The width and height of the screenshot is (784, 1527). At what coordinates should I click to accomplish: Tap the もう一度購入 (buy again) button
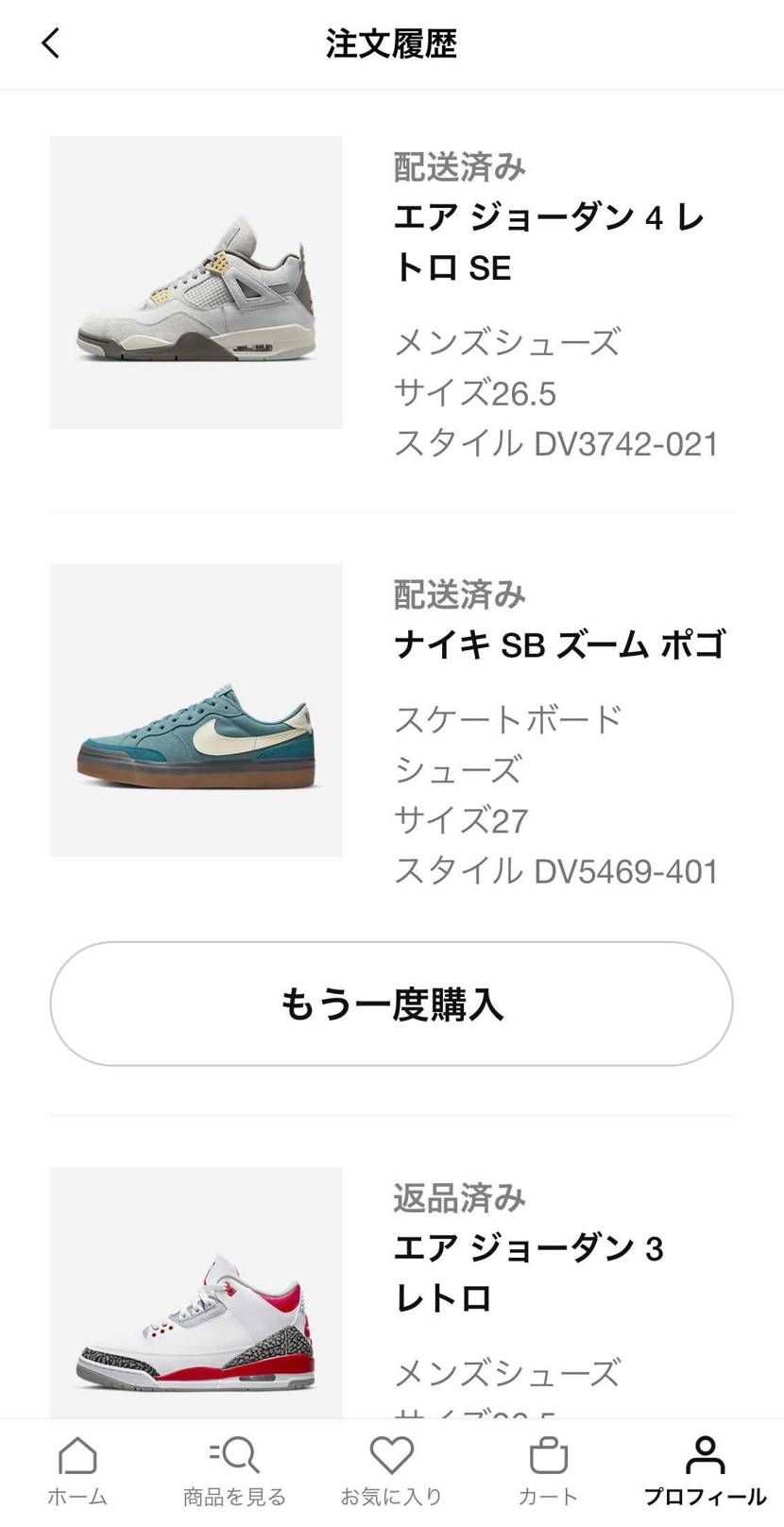(392, 1004)
